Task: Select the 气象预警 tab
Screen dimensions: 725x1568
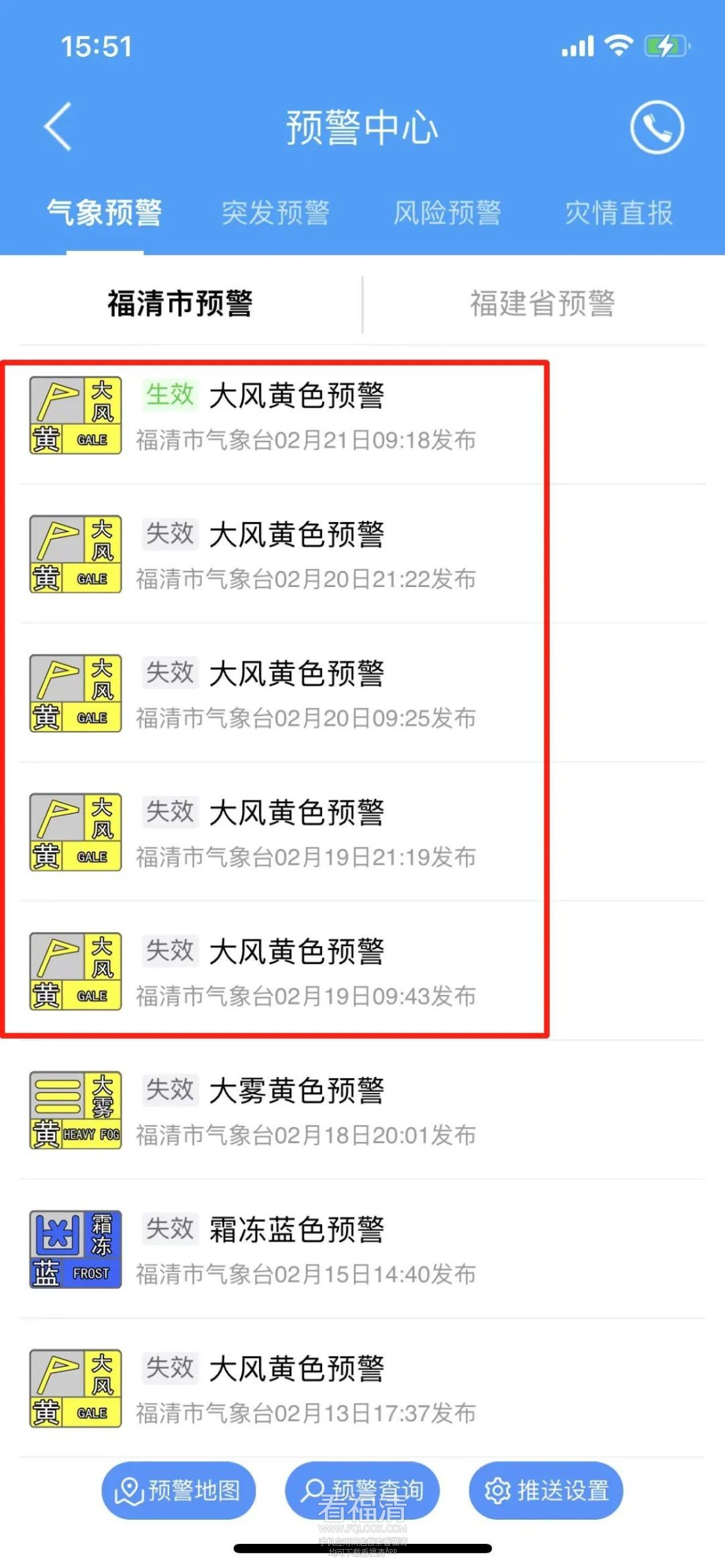Action: [104, 213]
